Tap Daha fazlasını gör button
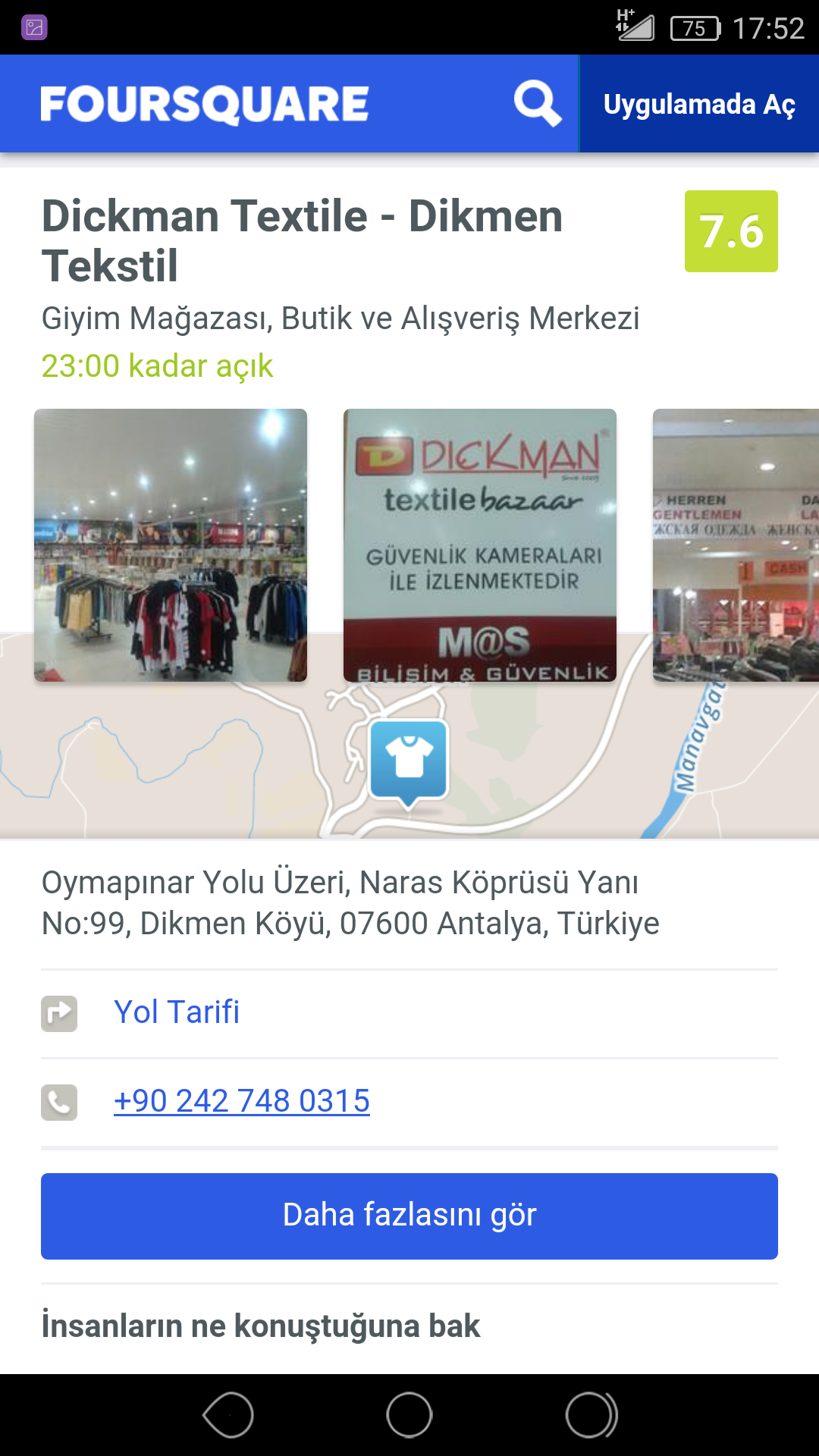The image size is (819, 1456). click(x=409, y=1216)
